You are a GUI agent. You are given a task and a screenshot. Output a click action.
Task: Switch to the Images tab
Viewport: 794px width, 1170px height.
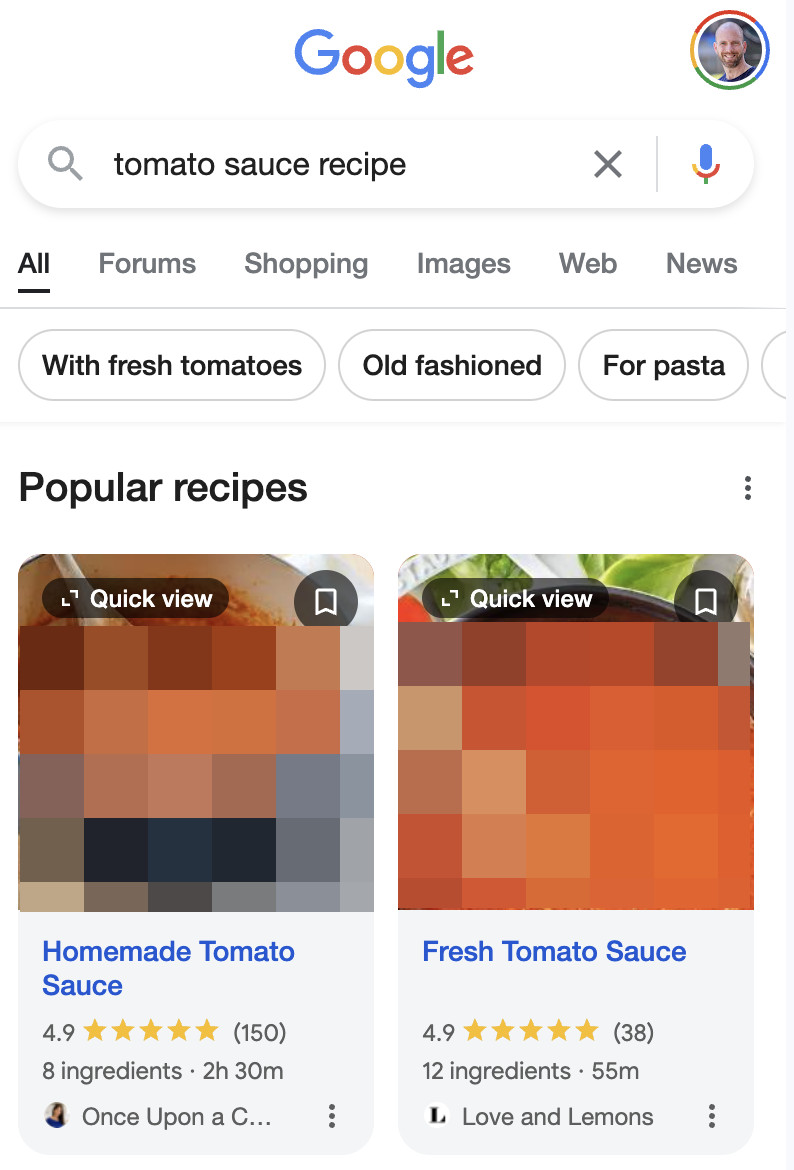coord(463,264)
